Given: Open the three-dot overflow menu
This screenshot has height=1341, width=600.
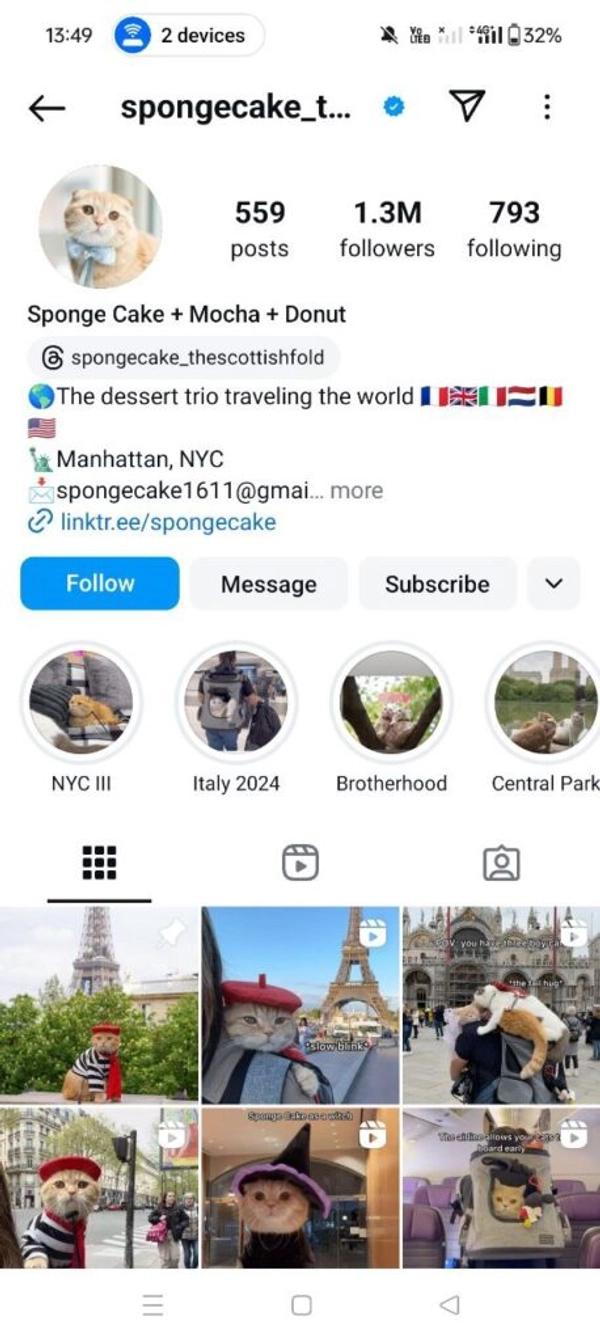Looking at the screenshot, I should 546,107.
